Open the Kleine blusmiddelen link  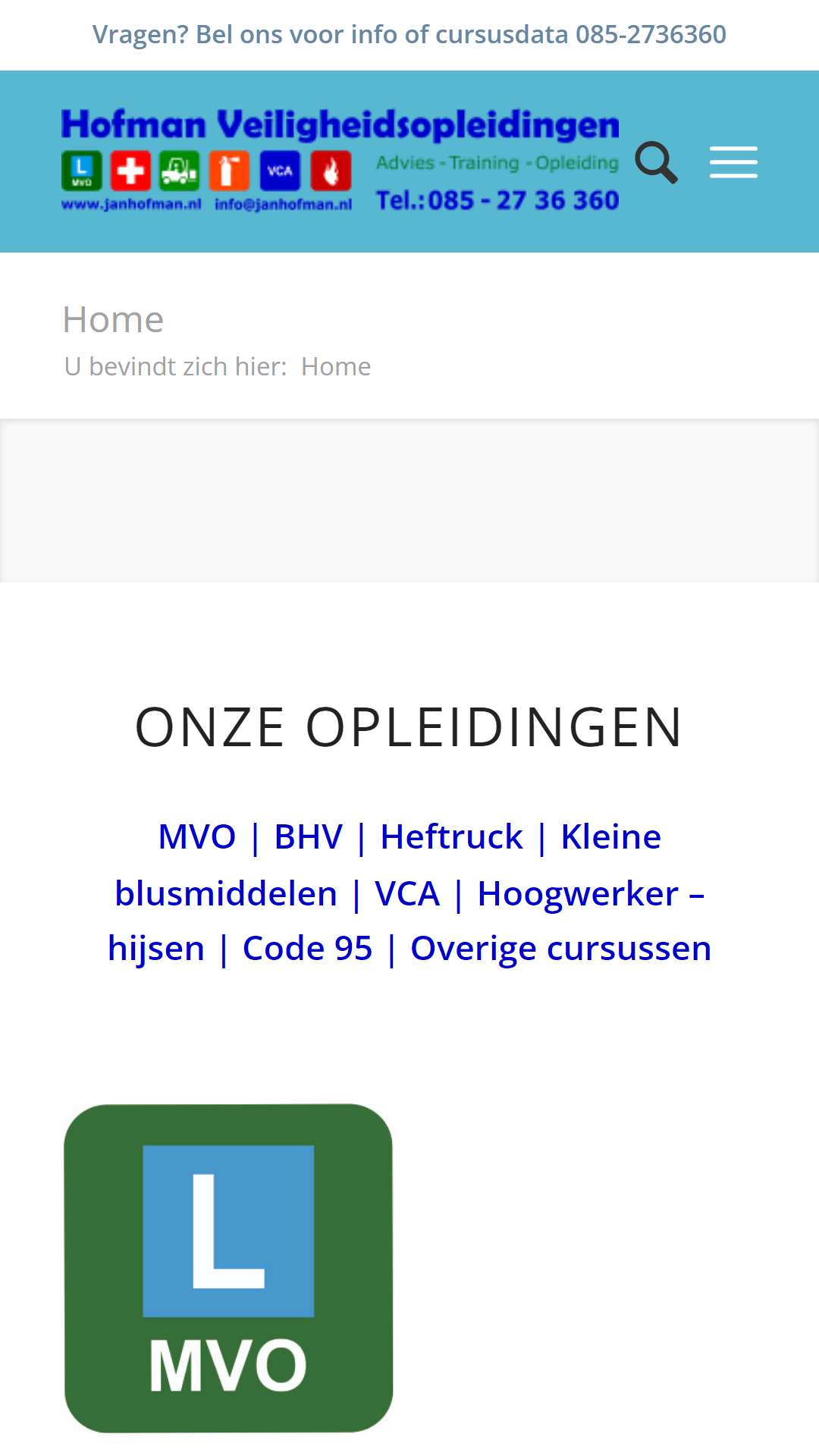tap(388, 865)
